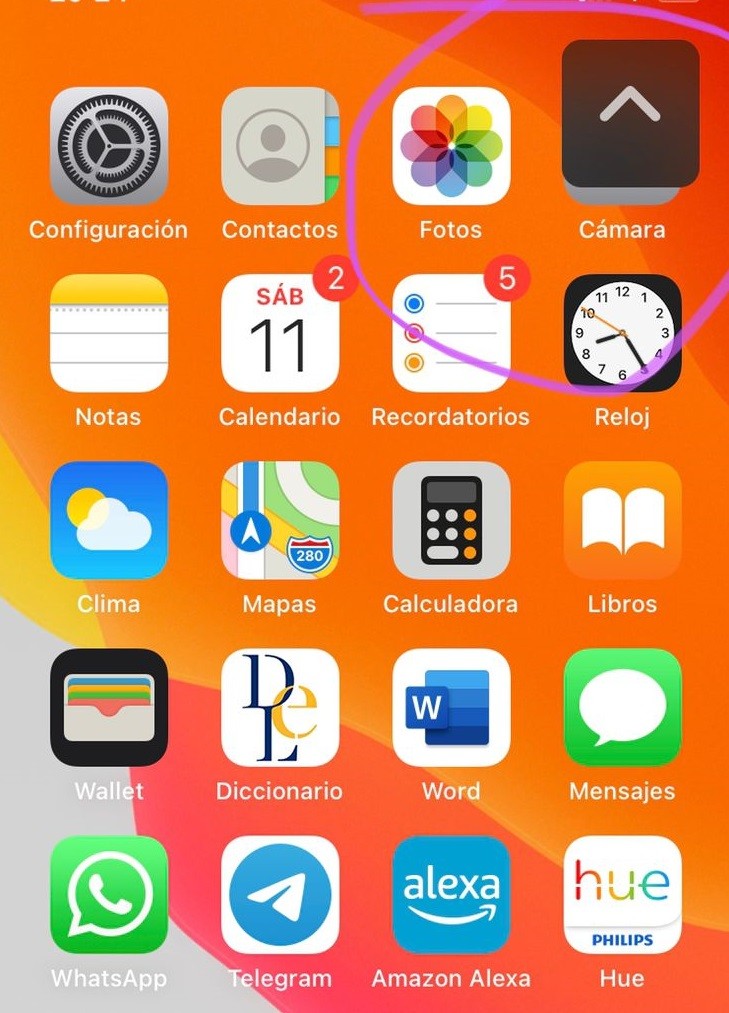
Task: Open the Wallet app
Action: 109,707
